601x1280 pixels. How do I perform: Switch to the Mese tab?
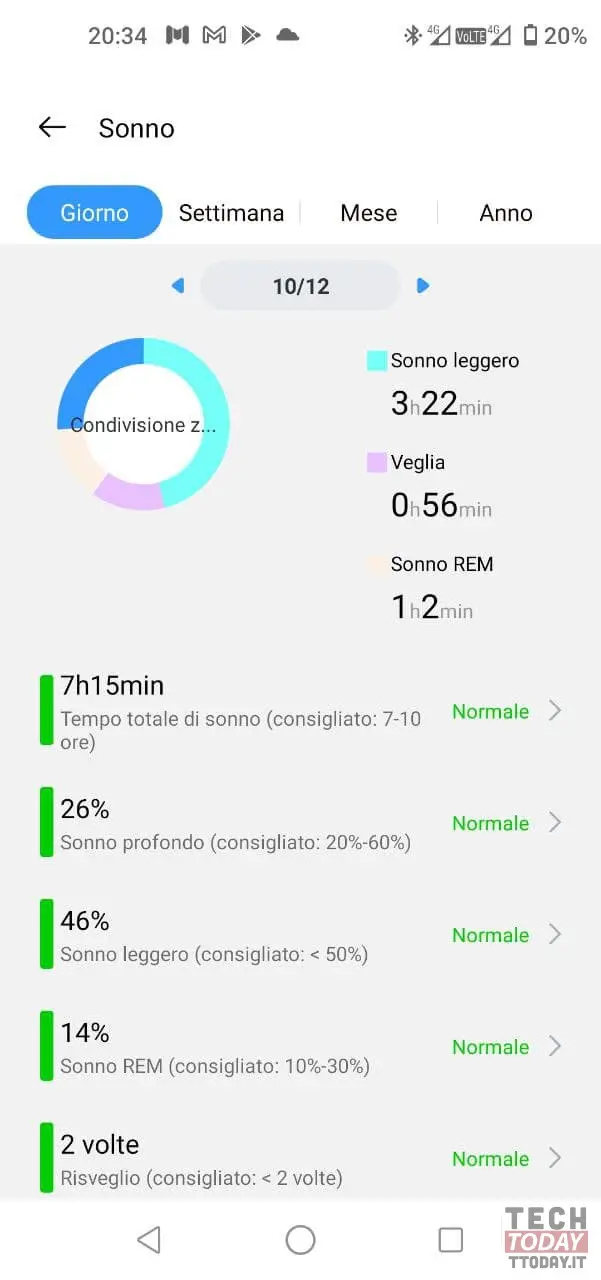point(369,213)
